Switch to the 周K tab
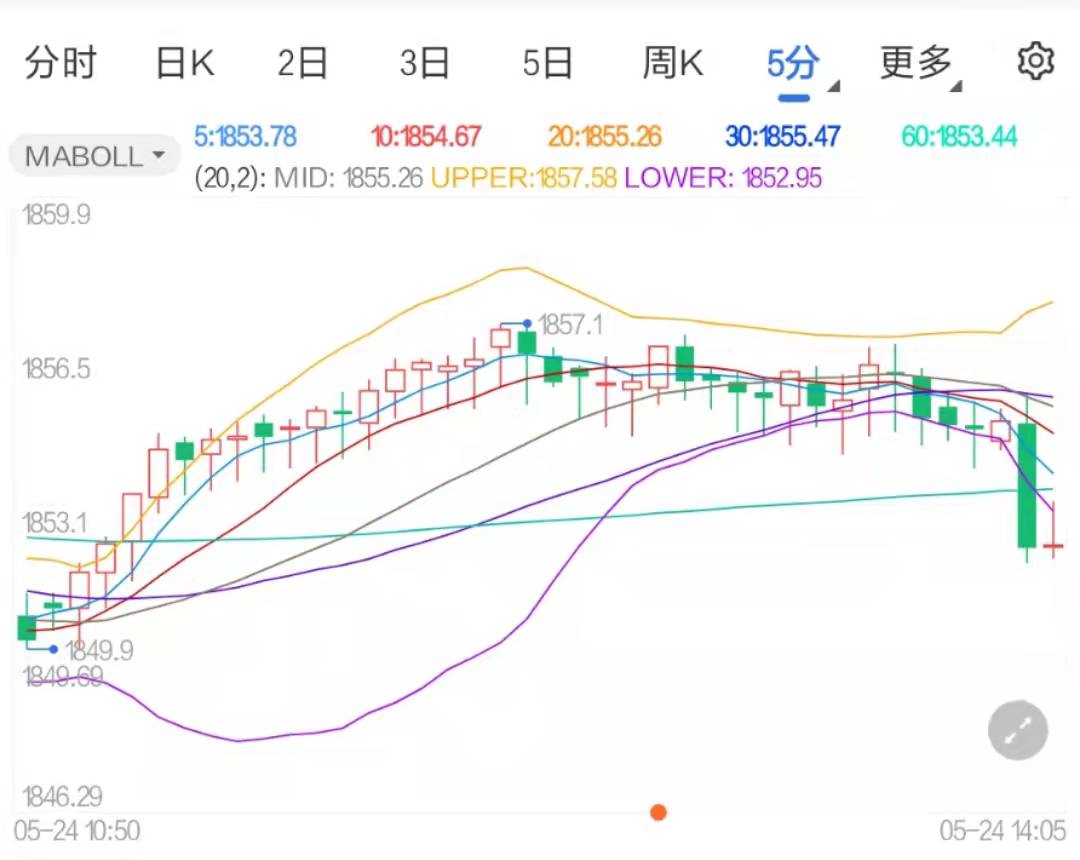 (x=672, y=63)
